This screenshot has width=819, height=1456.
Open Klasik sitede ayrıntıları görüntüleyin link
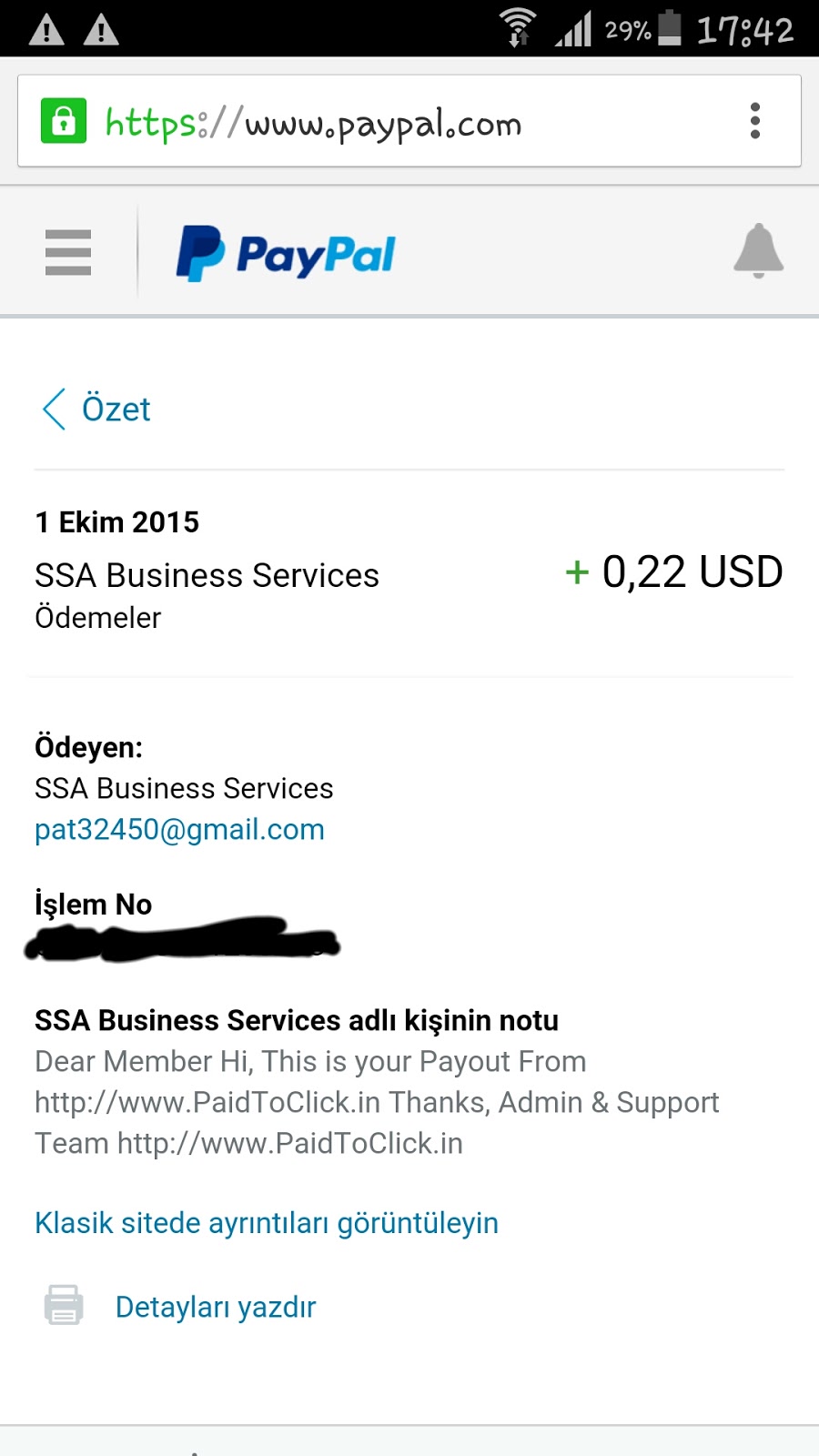267,1223
